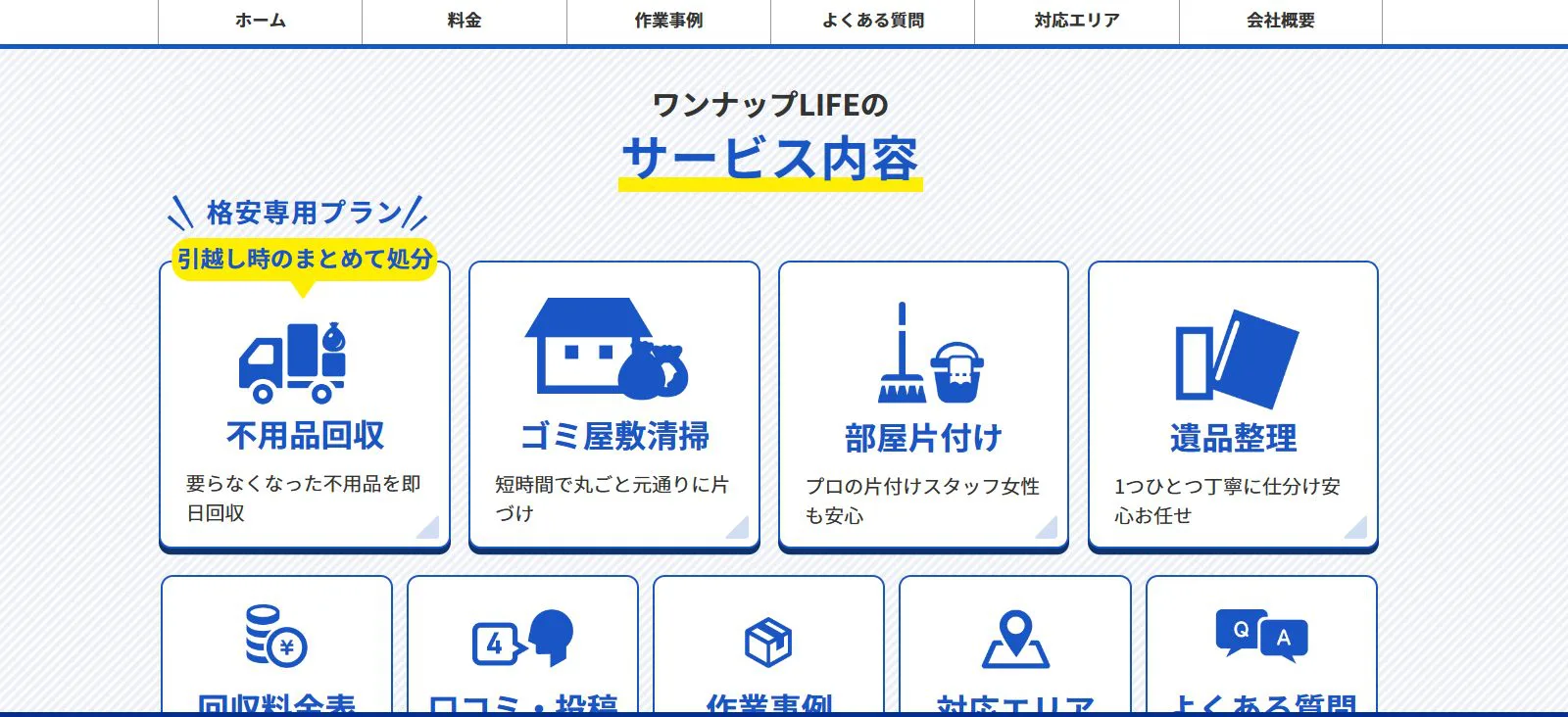Open the よくある質問 card with Q&A icon
Image resolution: width=1568 pixels, height=717 pixels.
pos(1261,646)
